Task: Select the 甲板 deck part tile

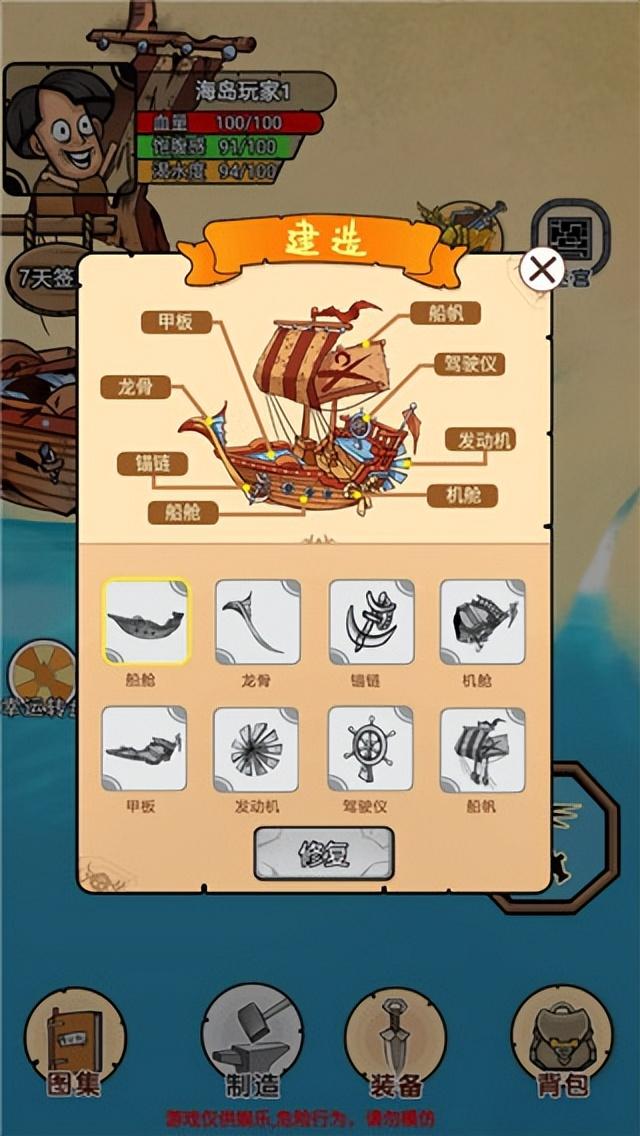Action: [145, 749]
